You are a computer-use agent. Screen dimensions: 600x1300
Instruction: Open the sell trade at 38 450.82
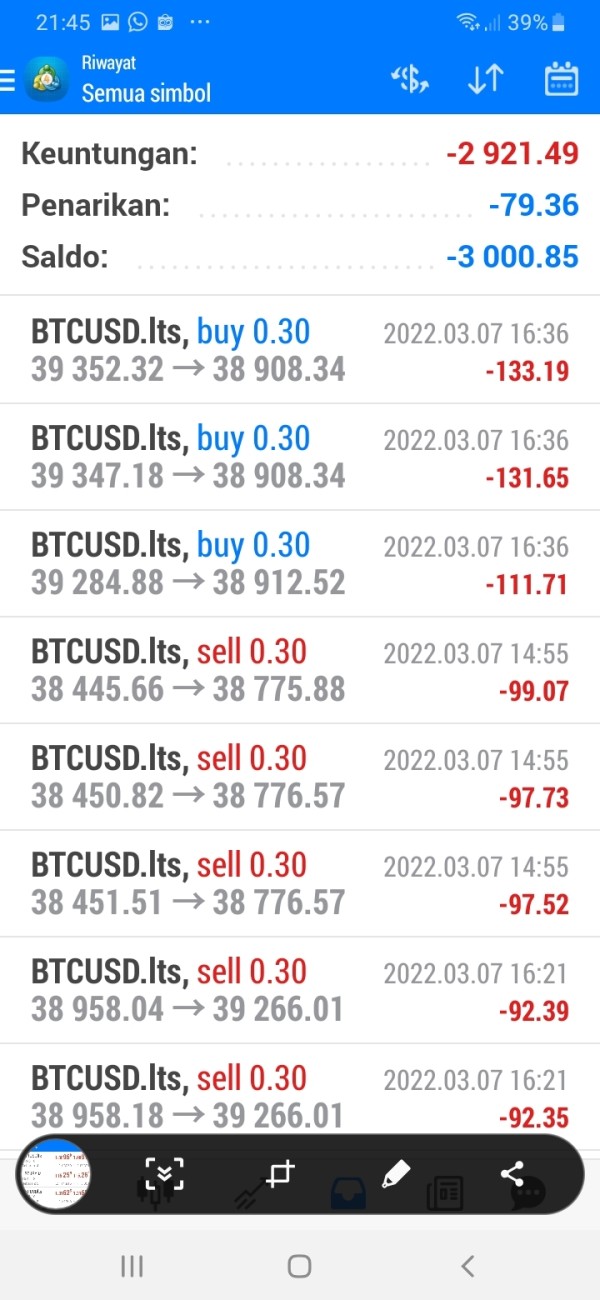pyautogui.click(x=300, y=778)
